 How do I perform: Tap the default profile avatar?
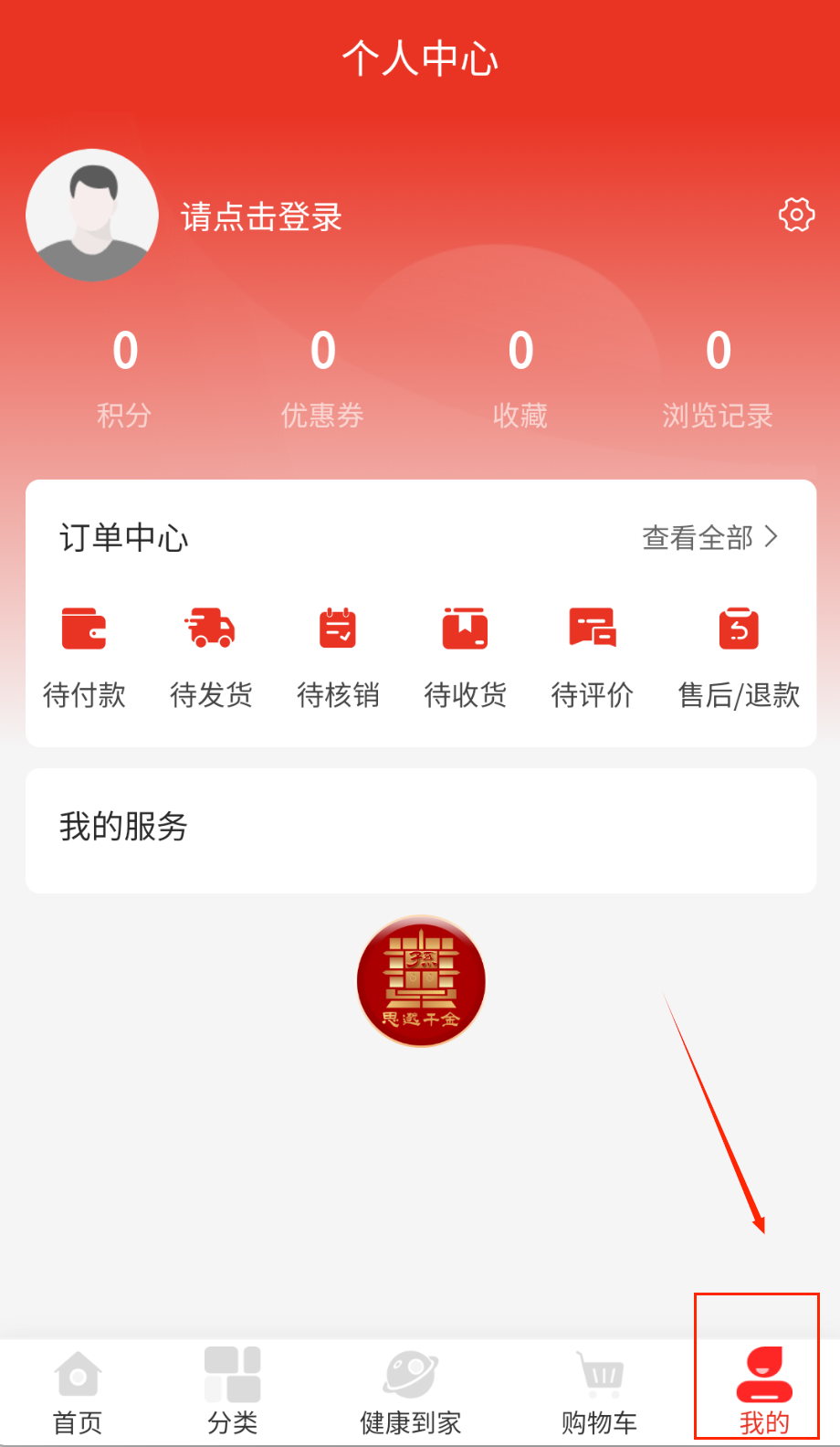pyautogui.click(x=92, y=216)
